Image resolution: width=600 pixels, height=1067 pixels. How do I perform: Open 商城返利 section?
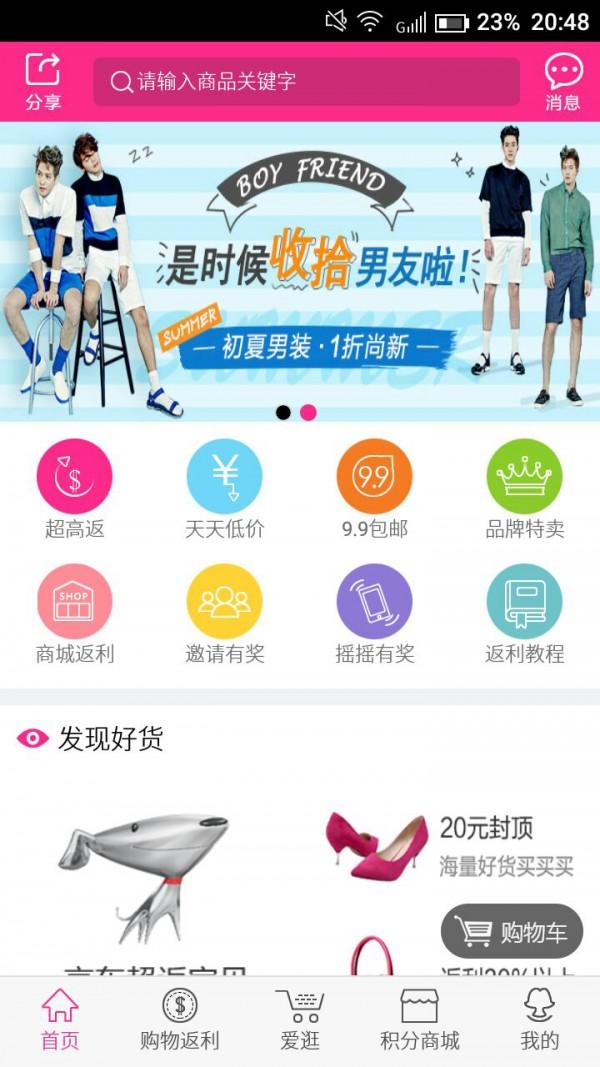point(74,614)
